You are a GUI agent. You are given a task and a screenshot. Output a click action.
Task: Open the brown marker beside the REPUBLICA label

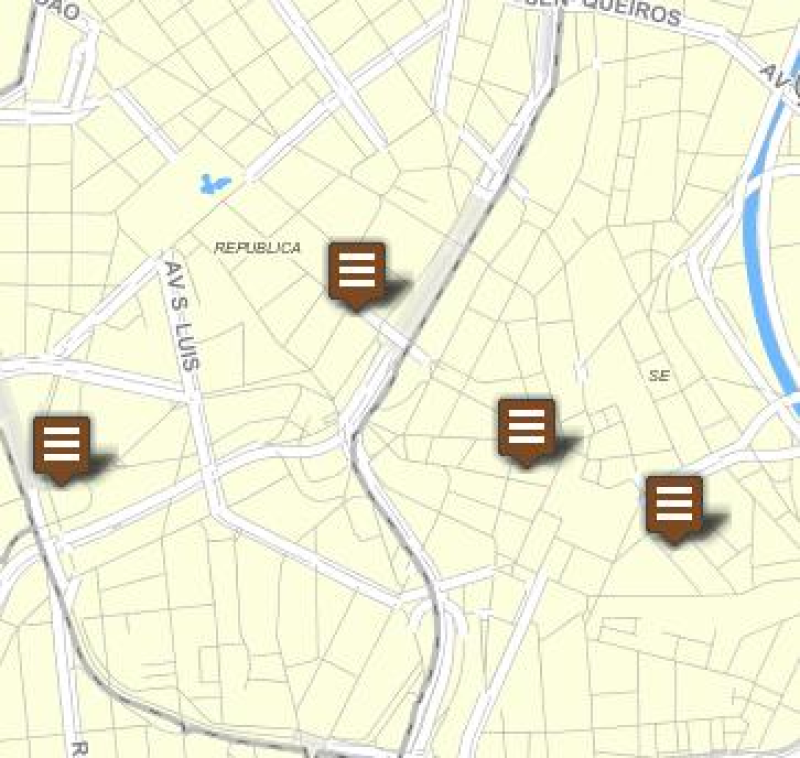click(x=357, y=271)
